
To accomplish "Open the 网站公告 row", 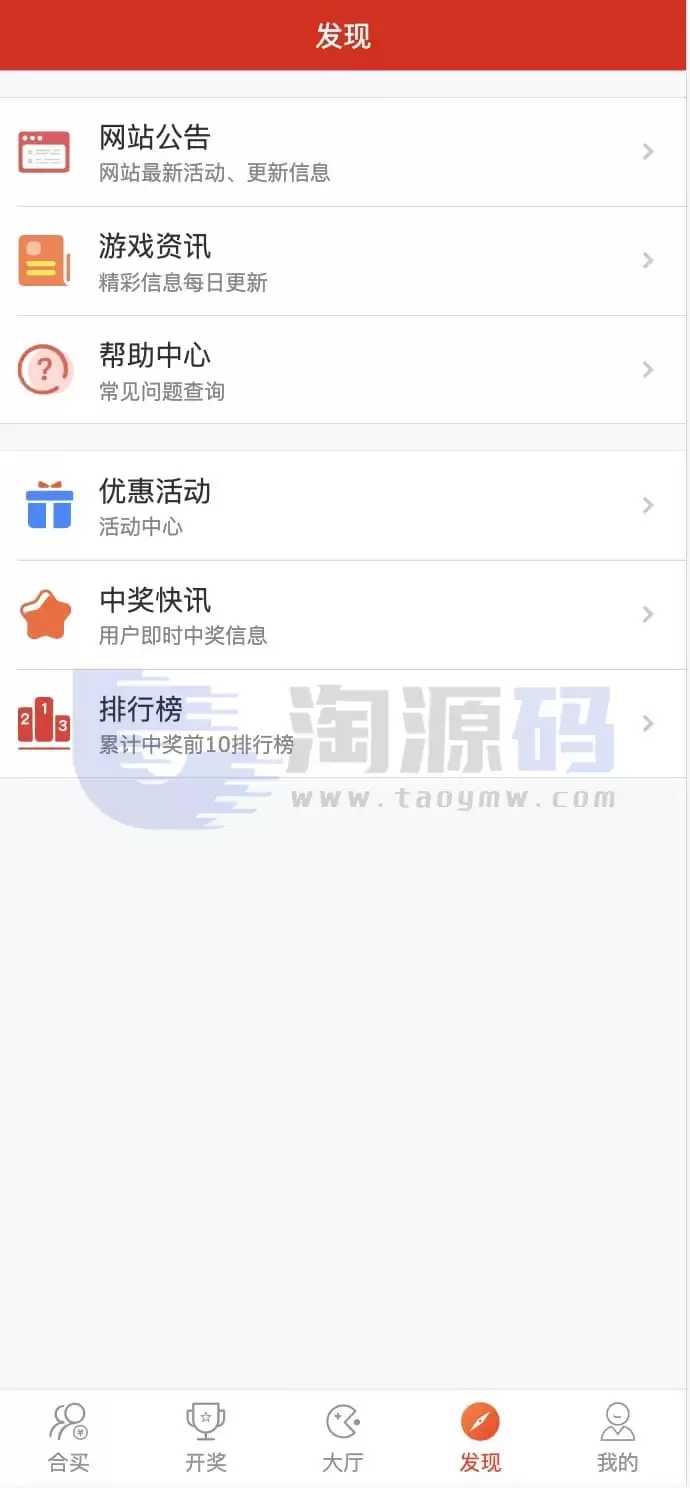I will (x=344, y=152).
